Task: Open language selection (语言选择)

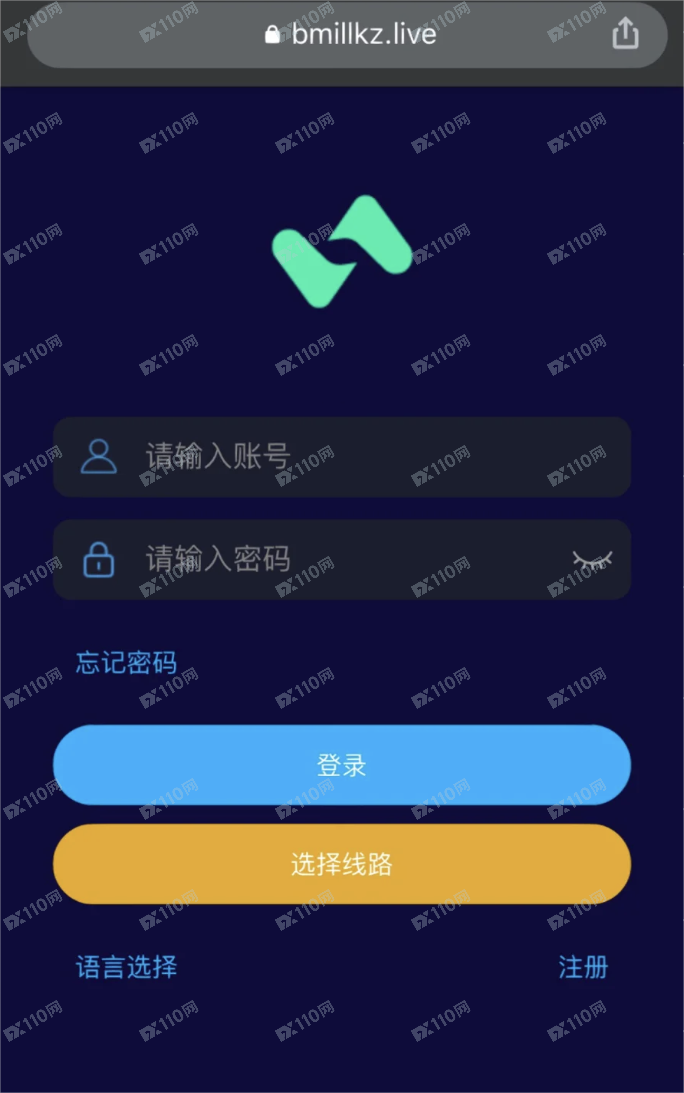Action: click(x=126, y=967)
